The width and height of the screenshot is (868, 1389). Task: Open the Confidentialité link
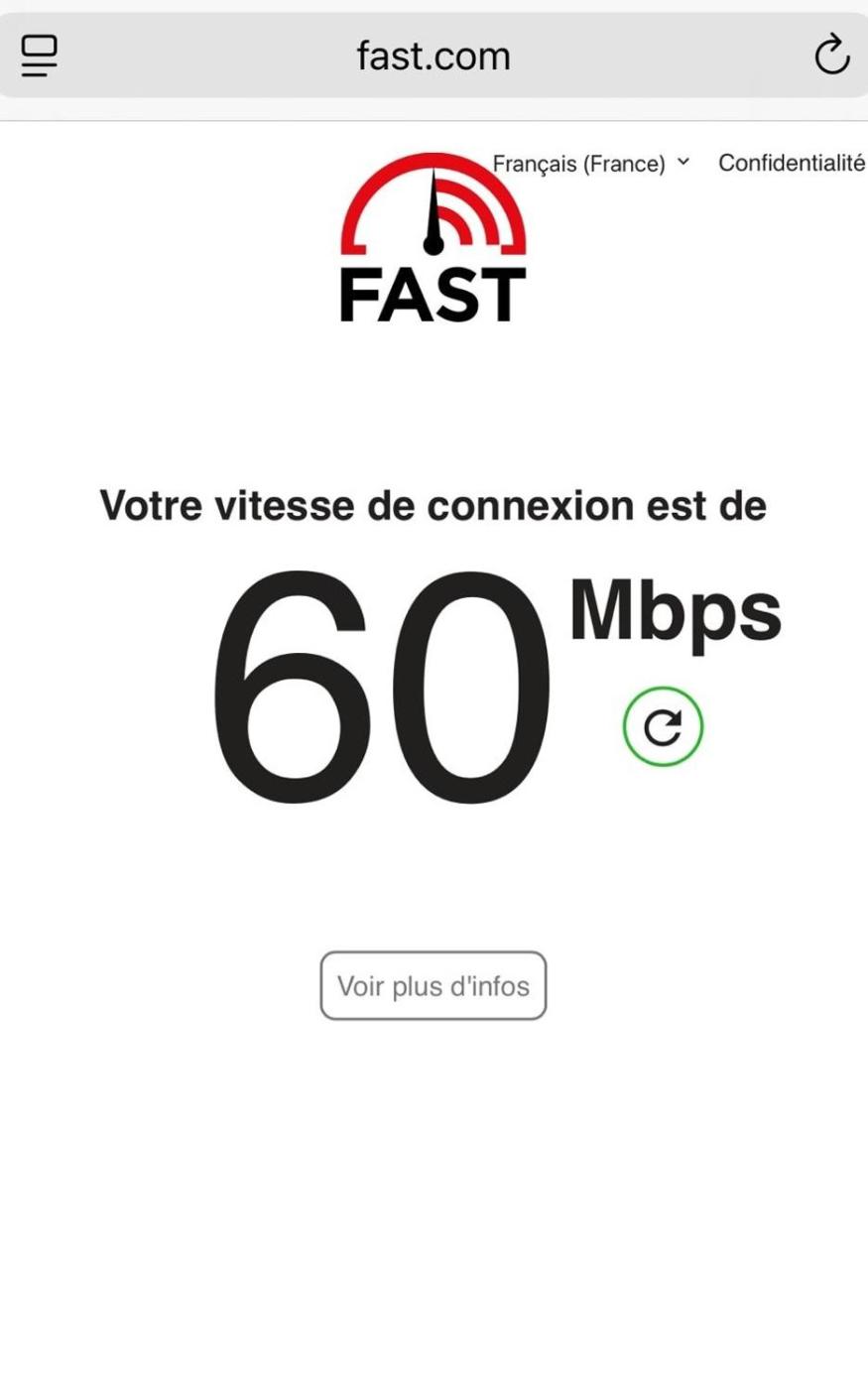tap(792, 163)
